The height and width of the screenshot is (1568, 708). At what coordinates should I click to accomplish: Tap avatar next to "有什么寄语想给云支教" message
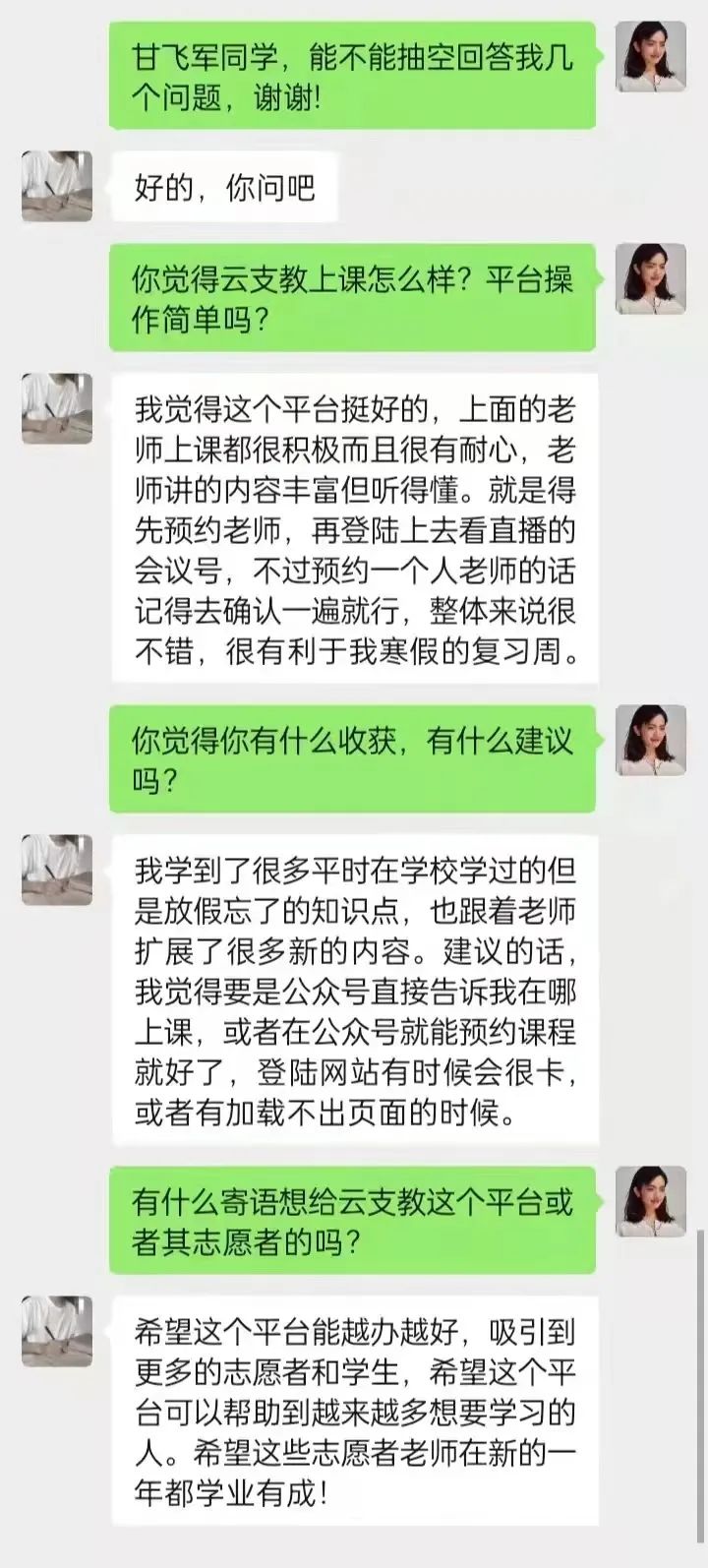(650, 1201)
